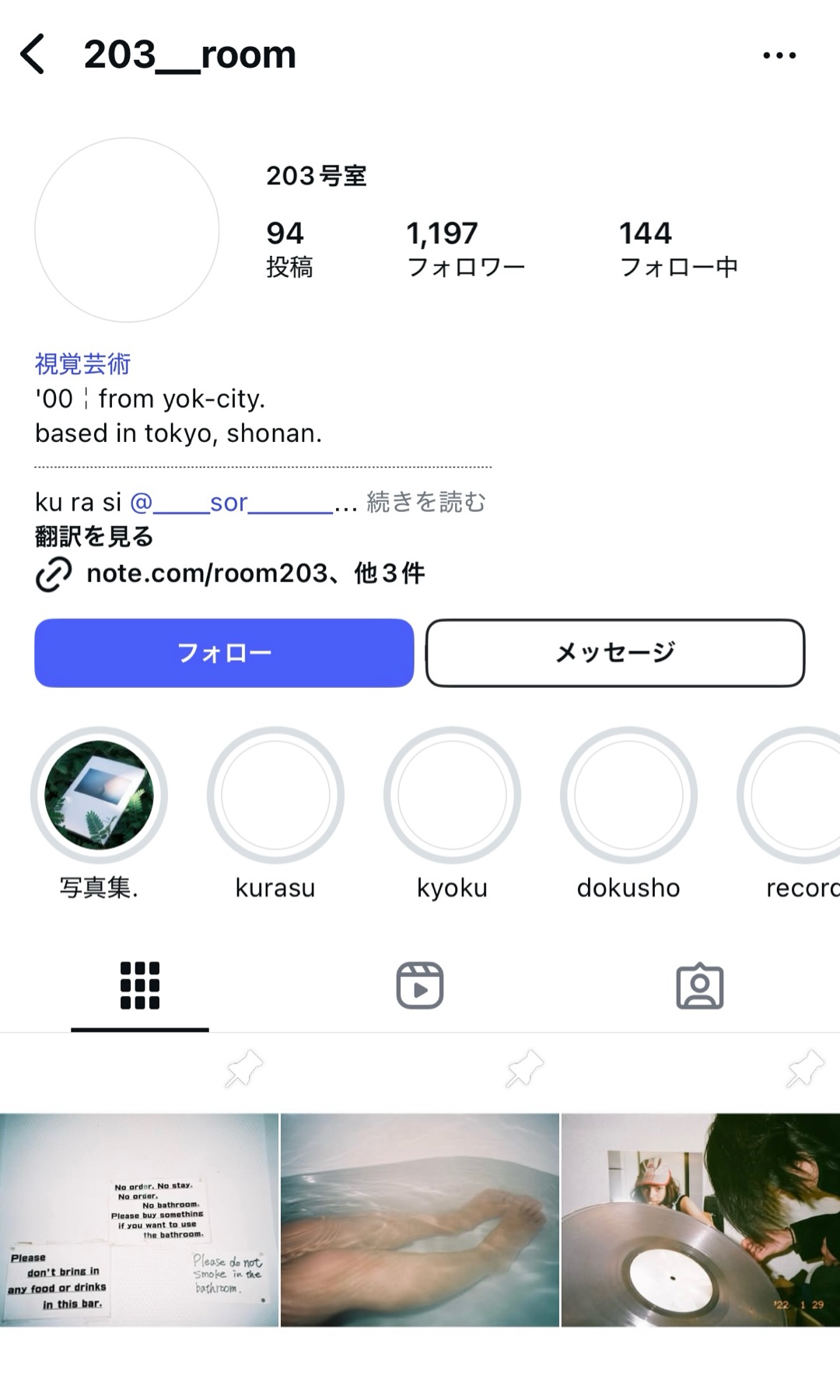Open the three-dot overflow menu
The width and height of the screenshot is (840, 1400).
779,55
